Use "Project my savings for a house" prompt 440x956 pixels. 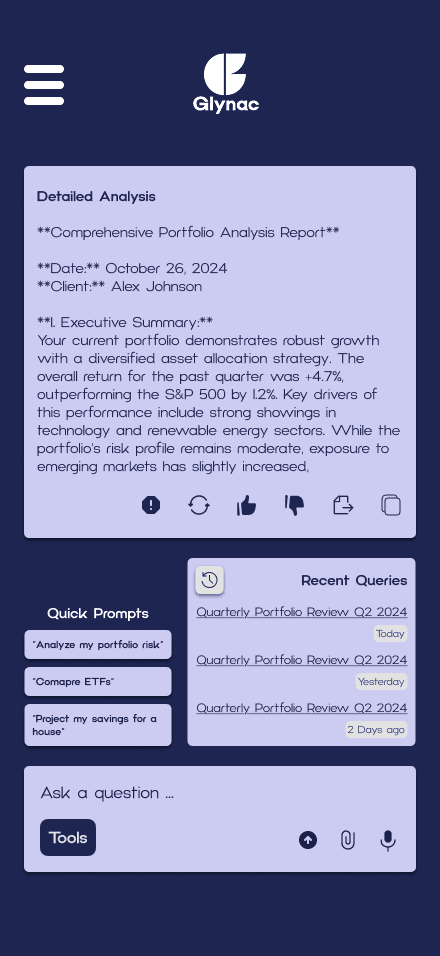[x=98, y=725]
